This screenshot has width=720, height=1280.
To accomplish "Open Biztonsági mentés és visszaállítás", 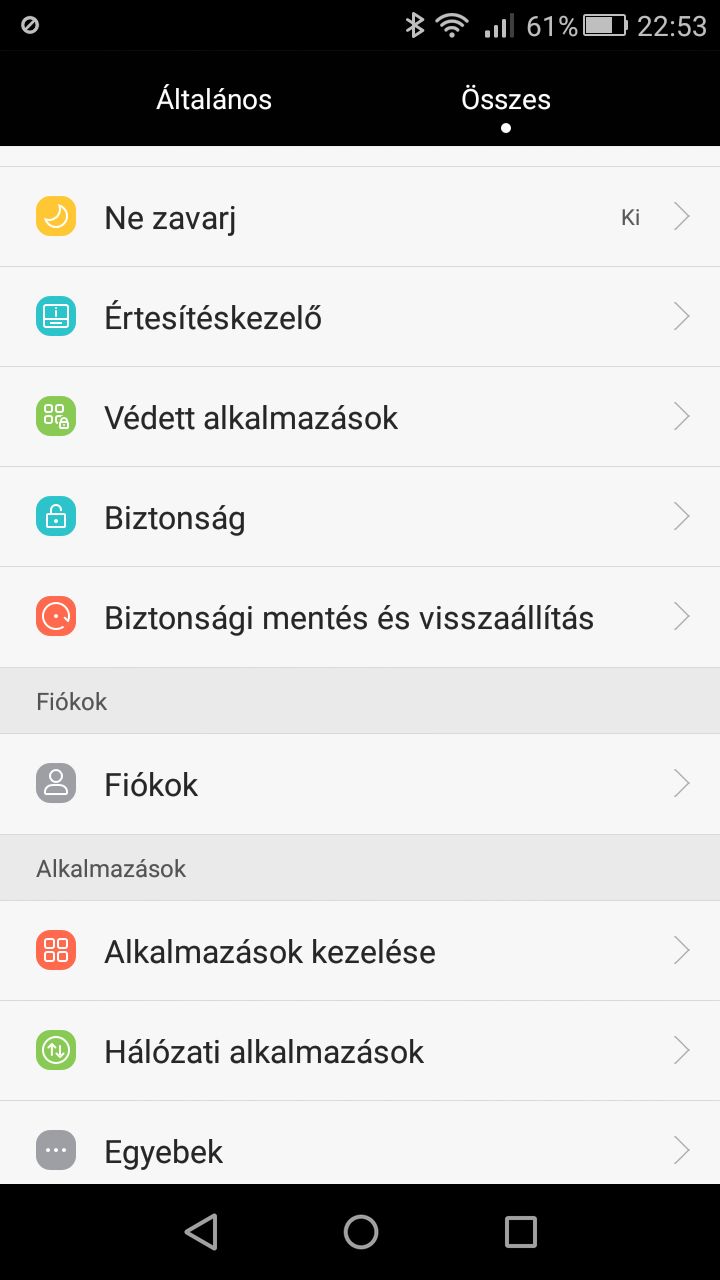I will tap(360, 617).
